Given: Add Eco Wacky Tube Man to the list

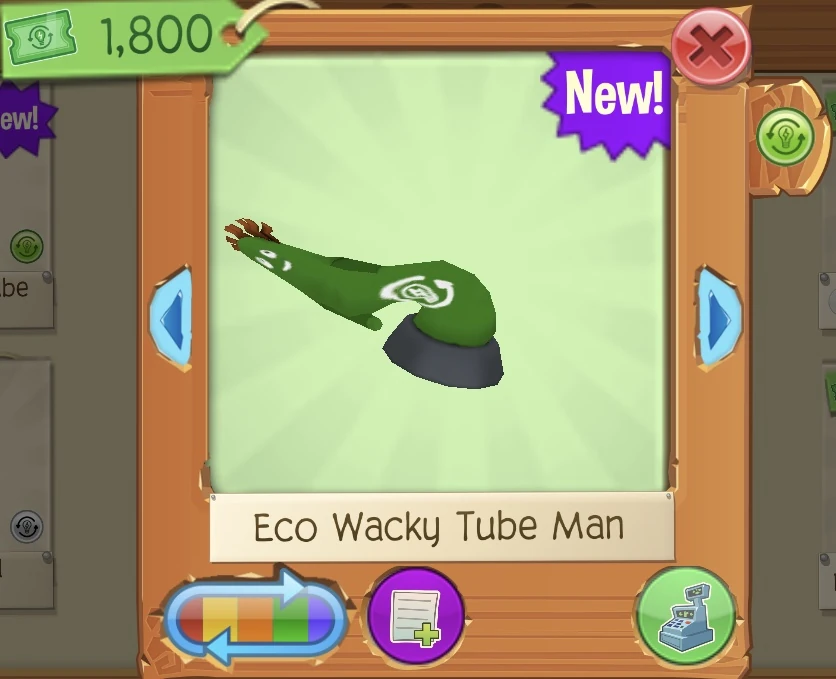Looking at the screenshot, I should 415,617.
